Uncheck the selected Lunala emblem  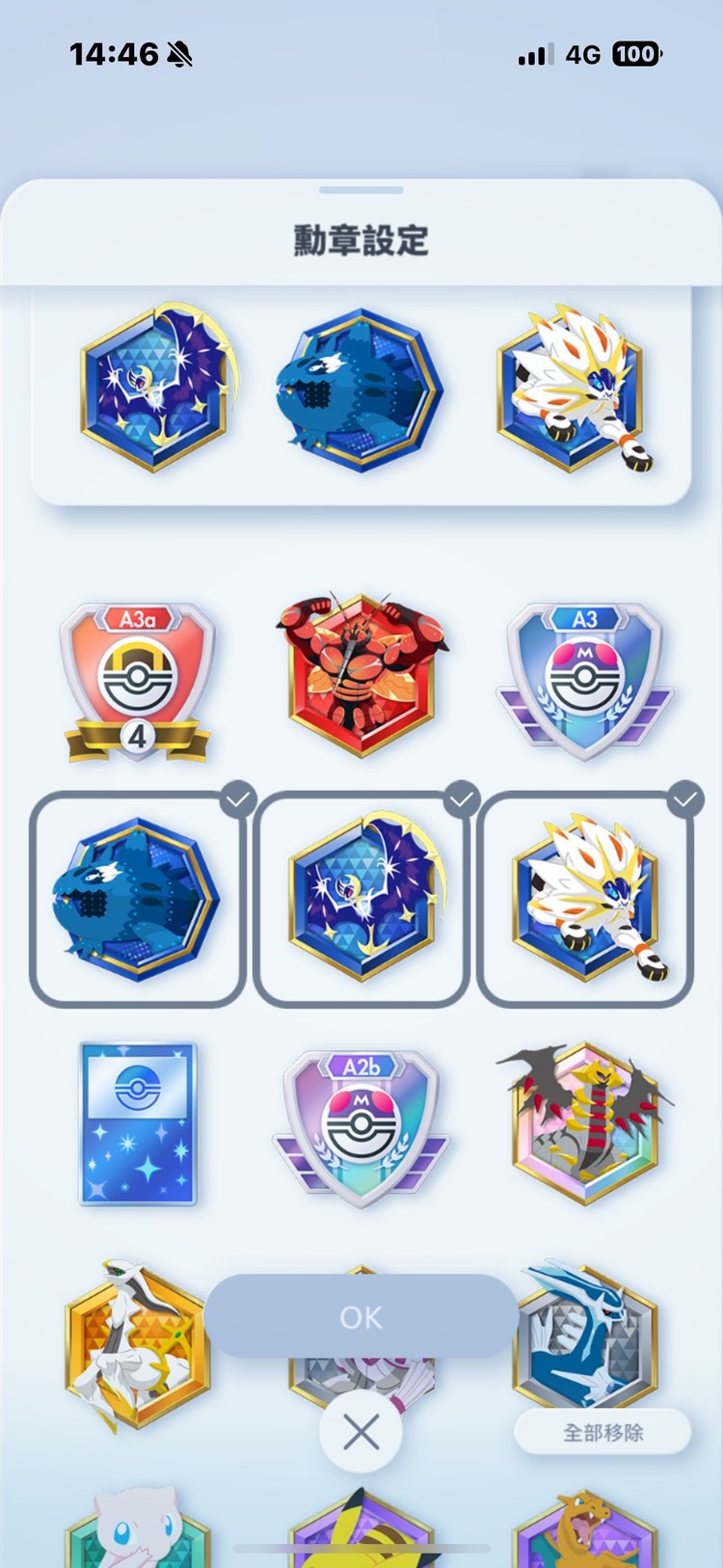(x=361, y=899)
